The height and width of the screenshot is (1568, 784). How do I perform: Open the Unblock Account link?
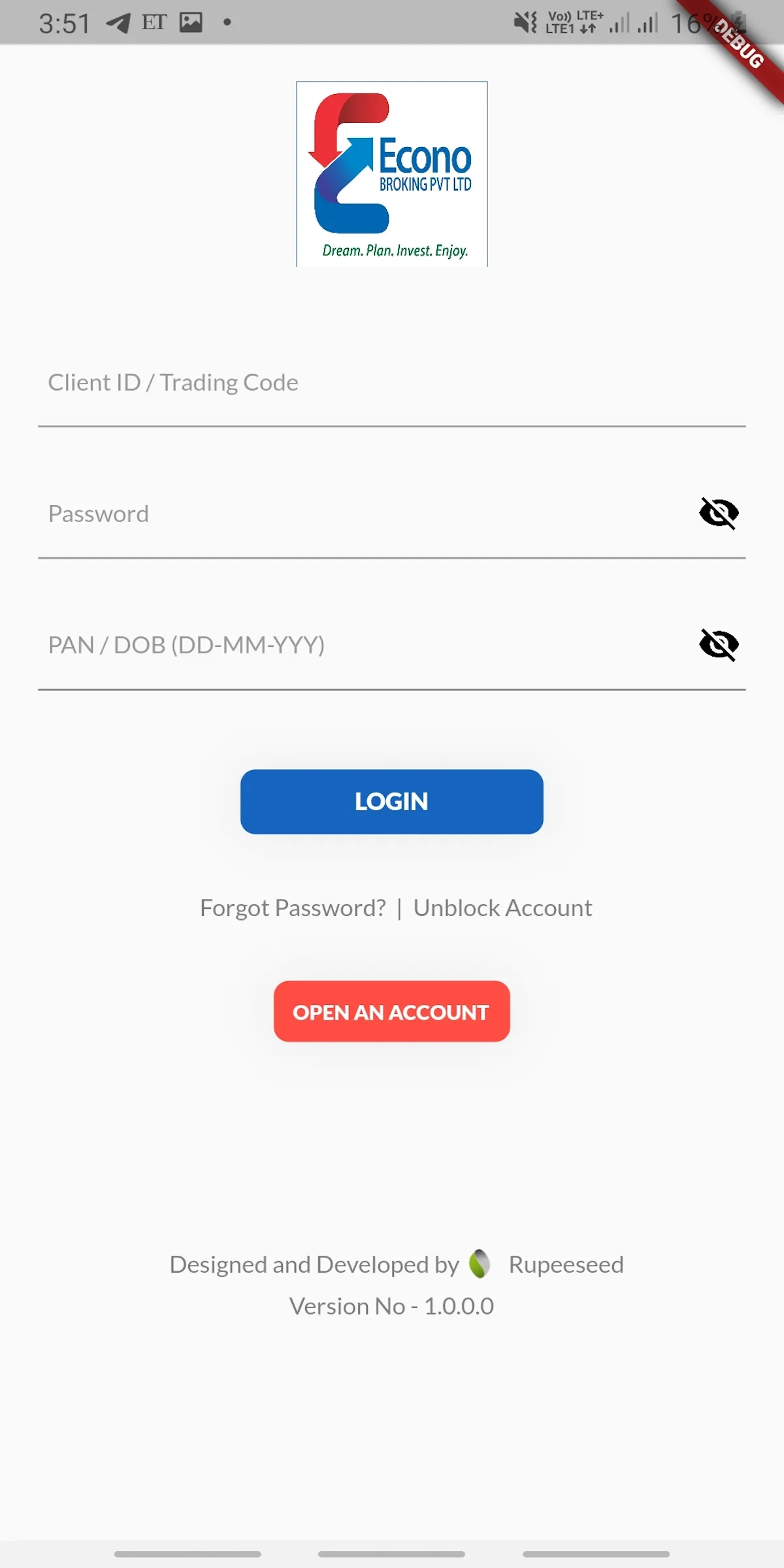(x=502, y=908)
